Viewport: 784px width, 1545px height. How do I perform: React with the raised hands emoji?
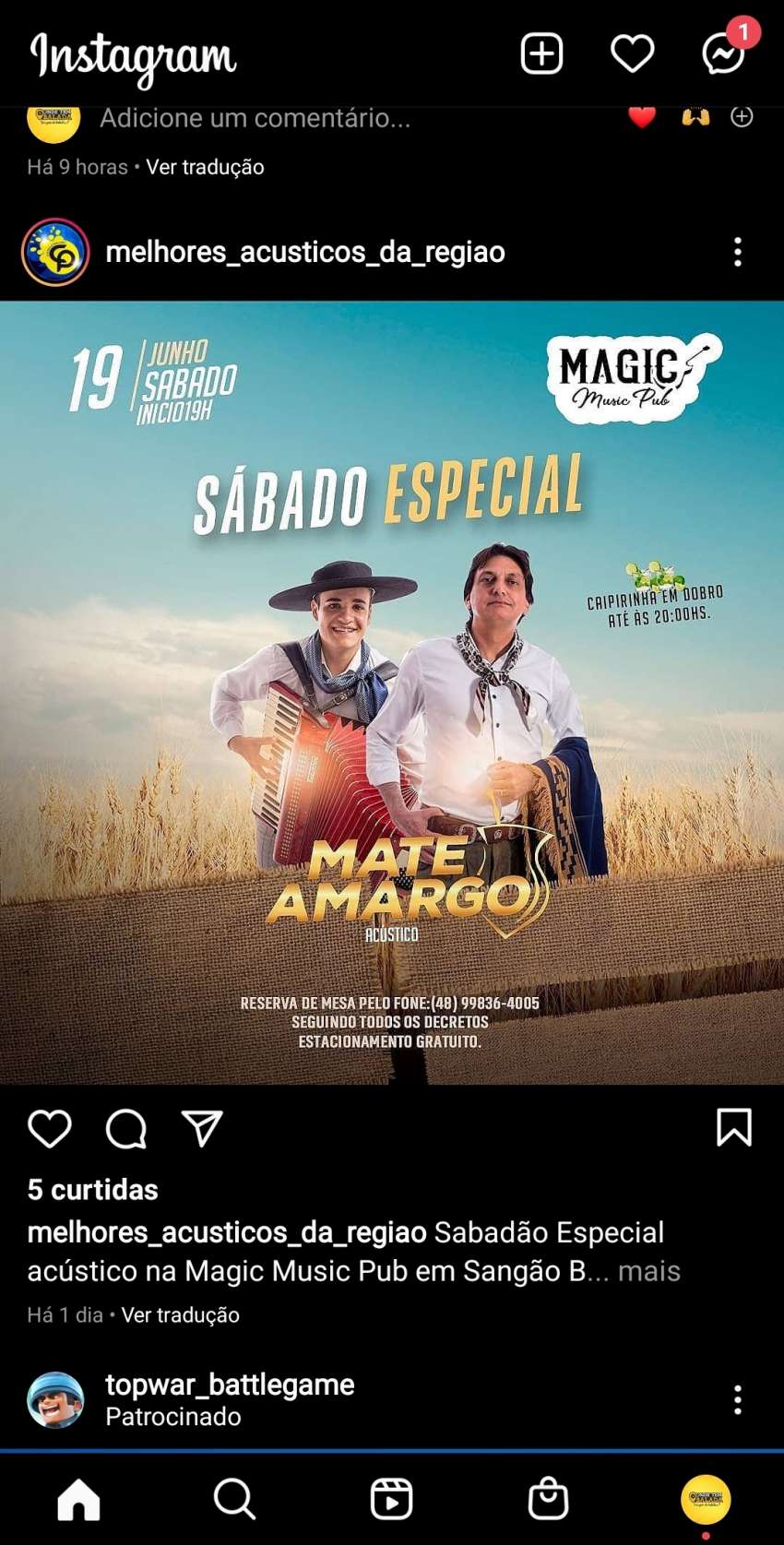click(695, 117)
